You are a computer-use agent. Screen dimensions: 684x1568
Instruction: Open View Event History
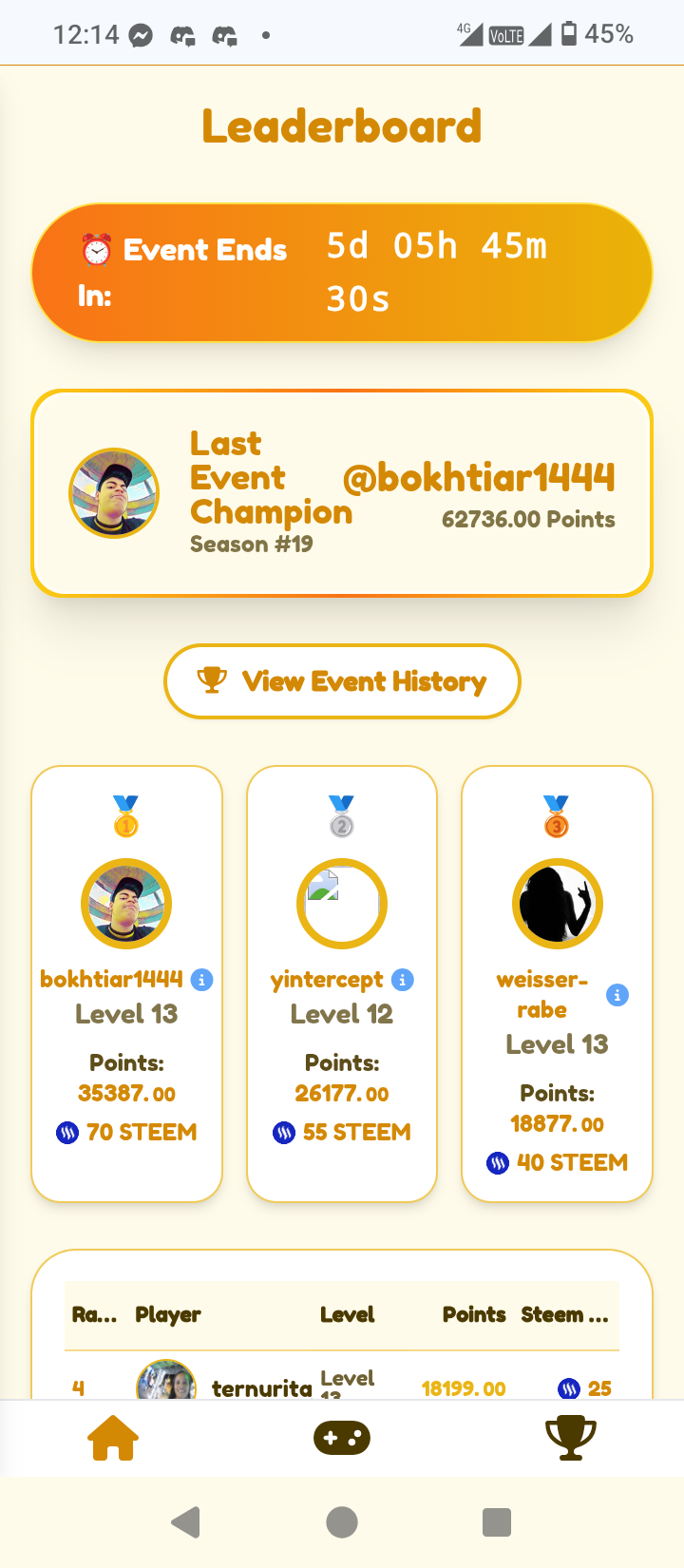(342, 681)
